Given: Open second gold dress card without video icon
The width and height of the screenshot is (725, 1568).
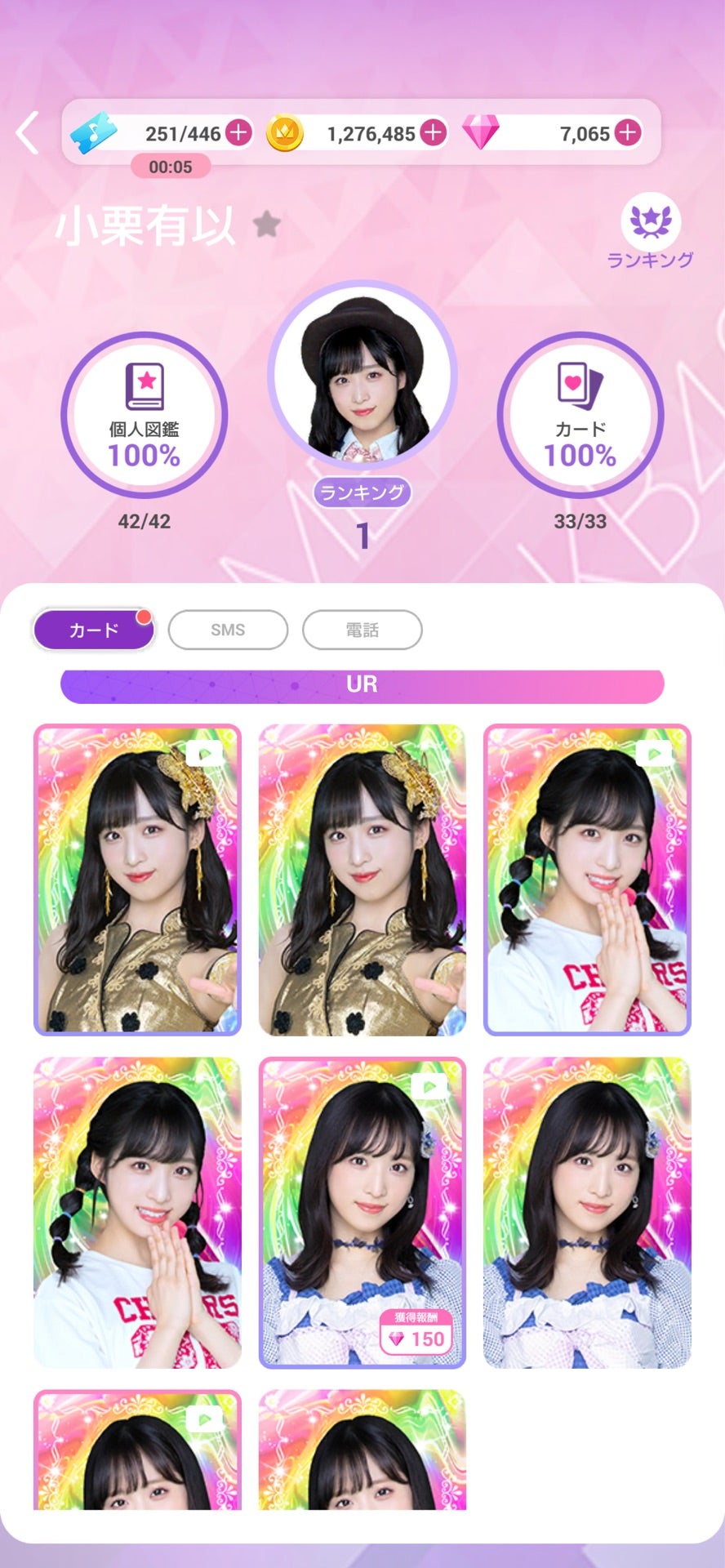Looking at the screenshot, I should pyautogui.click(x=362, y=880).
